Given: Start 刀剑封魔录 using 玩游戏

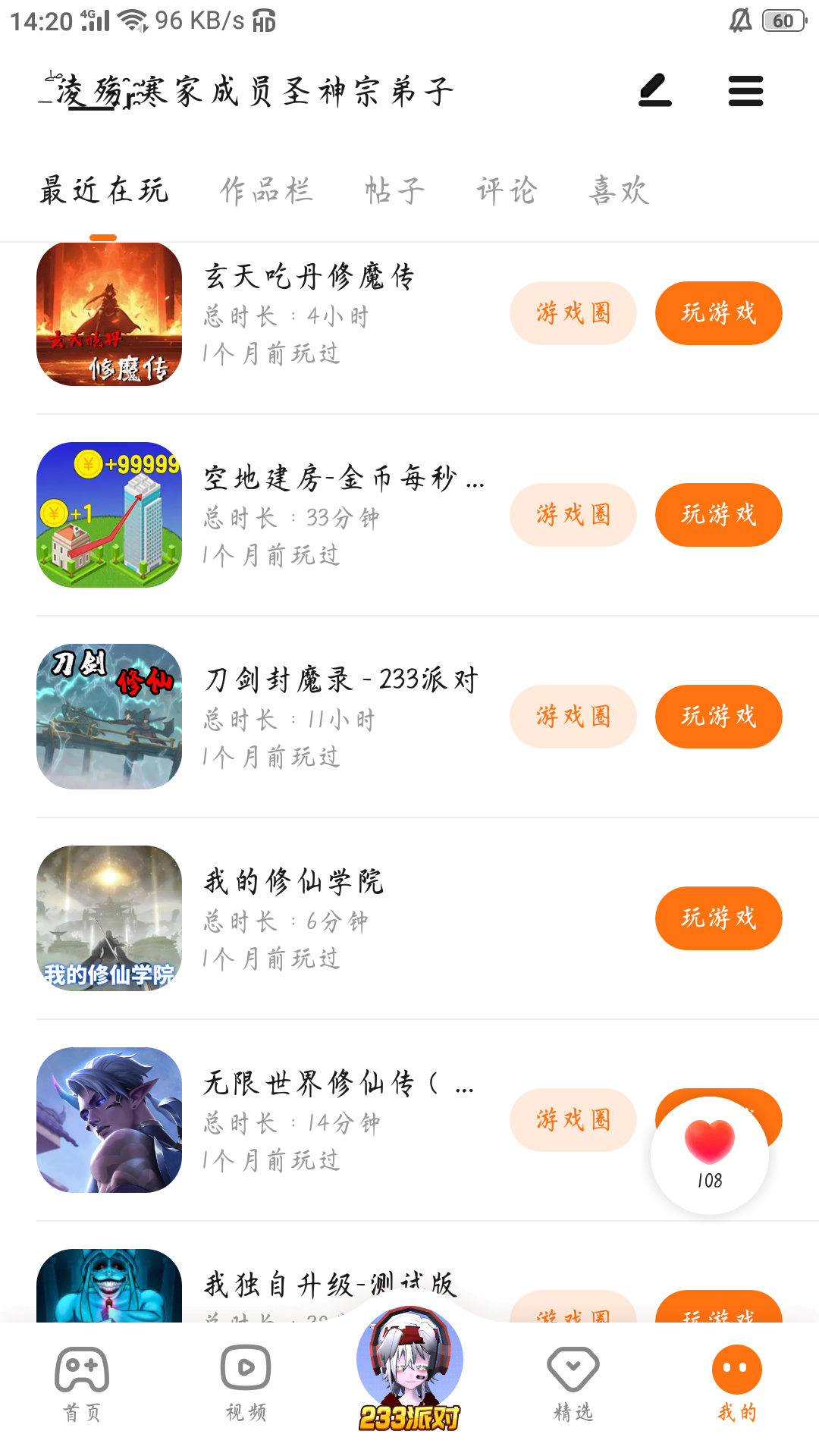Looking at the screenshot, I should 718,717.
